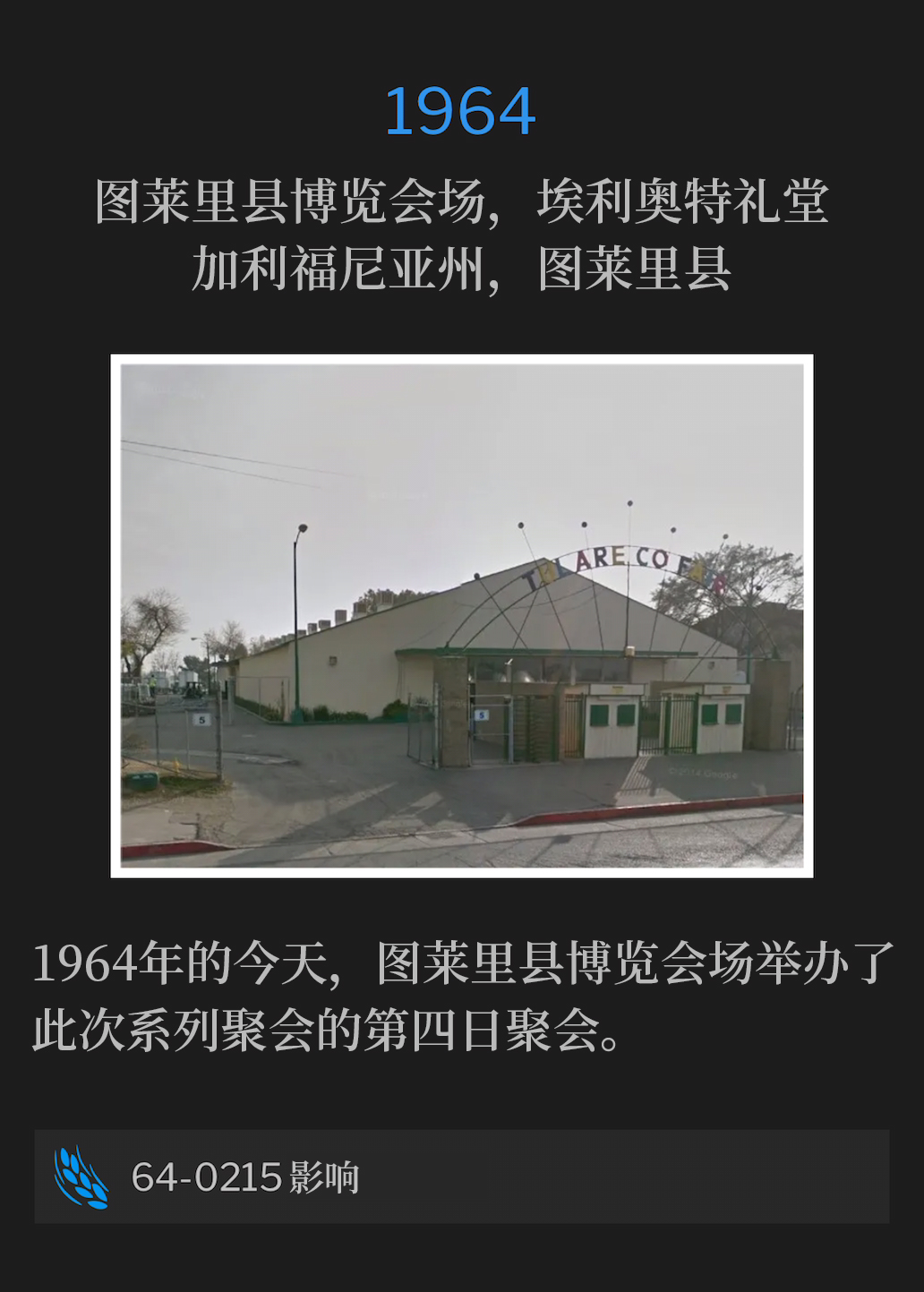Screen dimensions: 924x1292
Task: Open the 64-0215 影响 sermon entry
Action: coord(461,1176)
